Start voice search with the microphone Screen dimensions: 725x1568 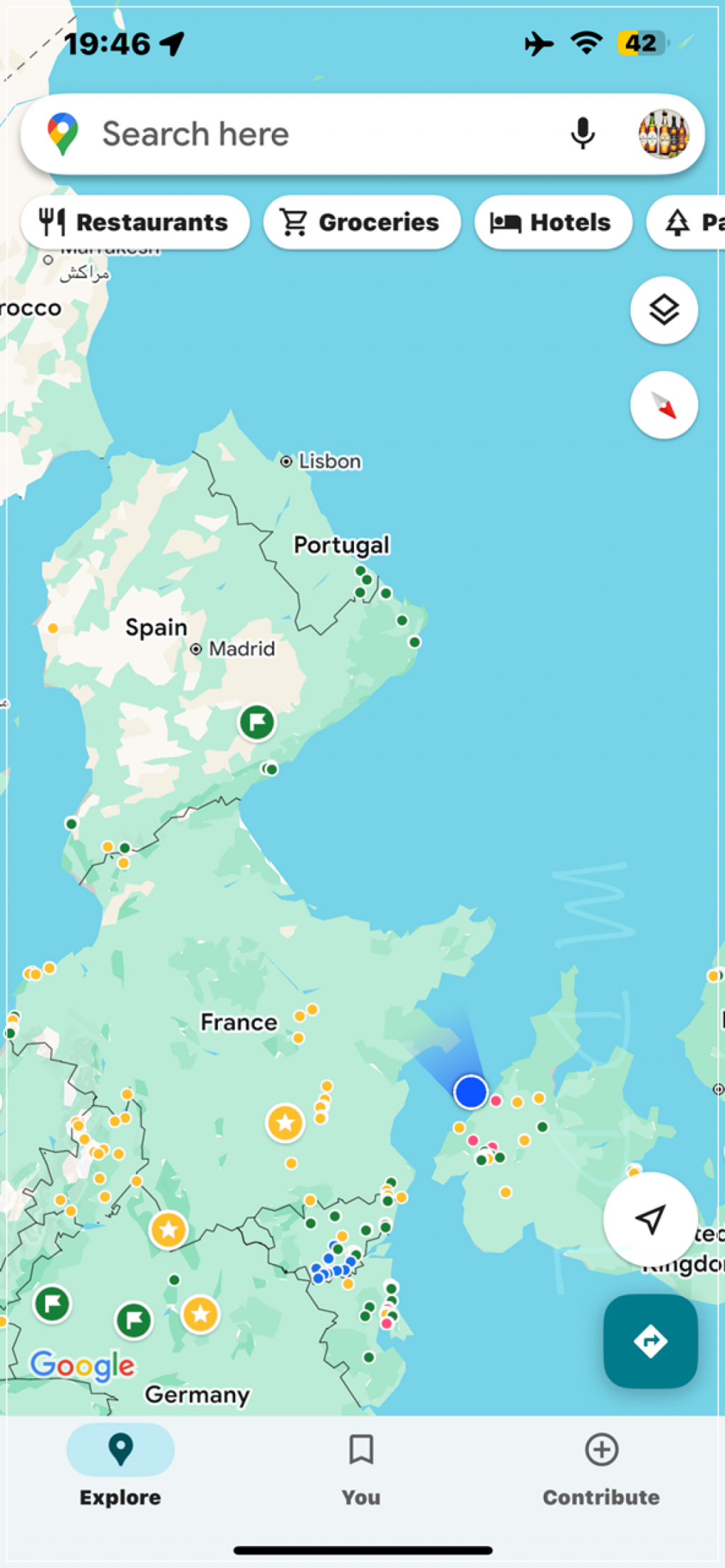point(582,134)
